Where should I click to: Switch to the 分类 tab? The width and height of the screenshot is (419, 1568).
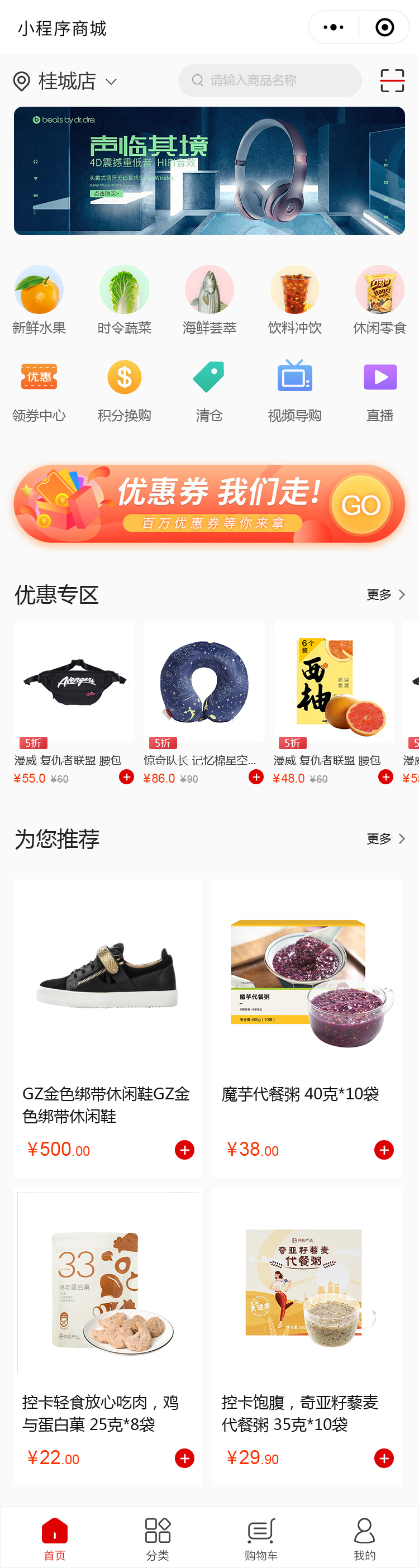tap(158, 1538)
